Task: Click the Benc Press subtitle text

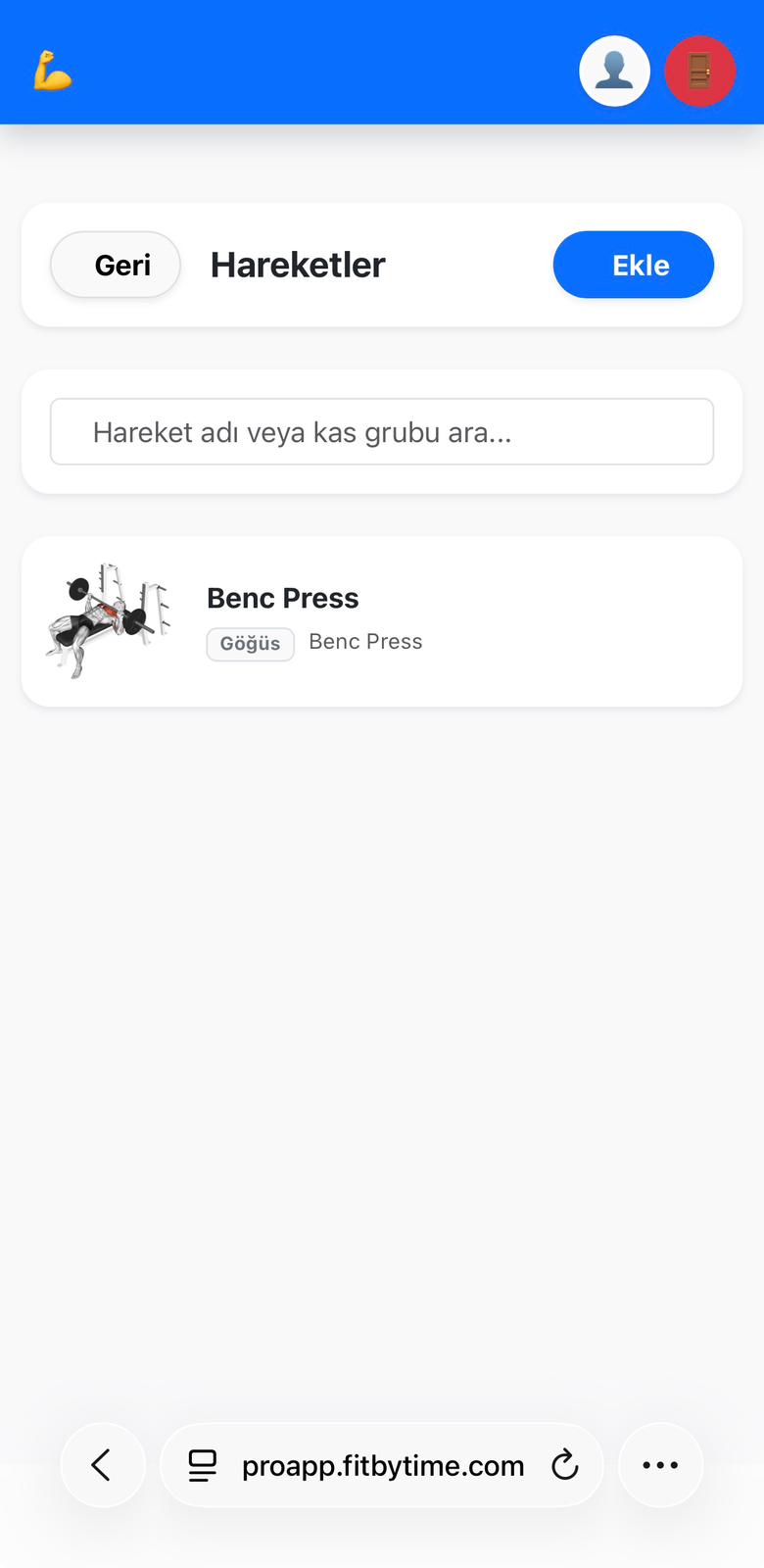Action: click(365, 642)
